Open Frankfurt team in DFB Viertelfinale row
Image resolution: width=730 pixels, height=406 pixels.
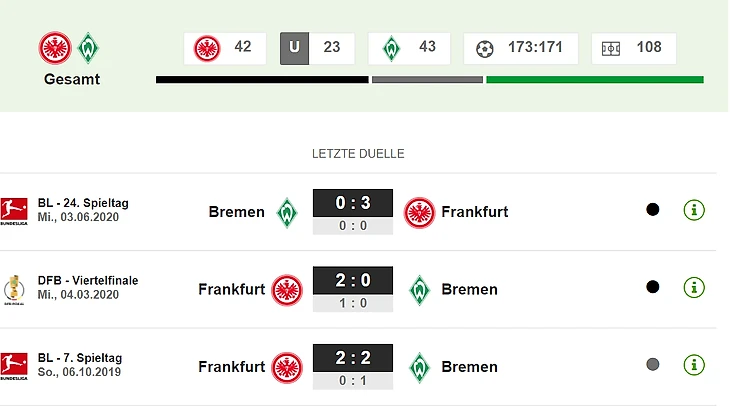pyautogui.click(x=232, y=289)
